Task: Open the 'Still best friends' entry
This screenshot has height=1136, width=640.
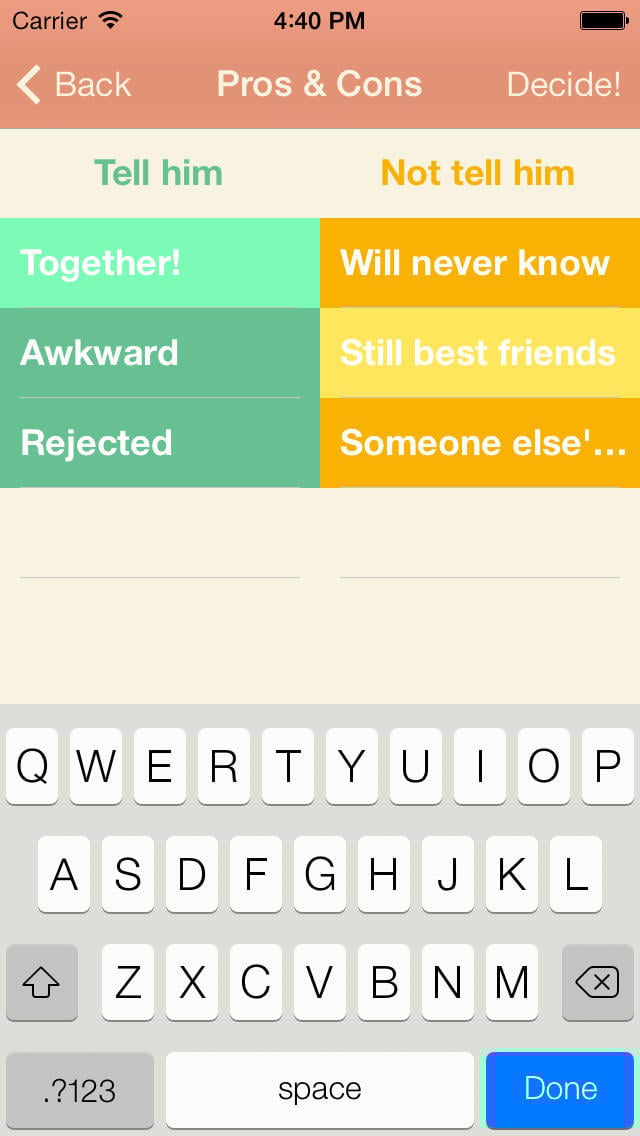Action: pos(479,353)
